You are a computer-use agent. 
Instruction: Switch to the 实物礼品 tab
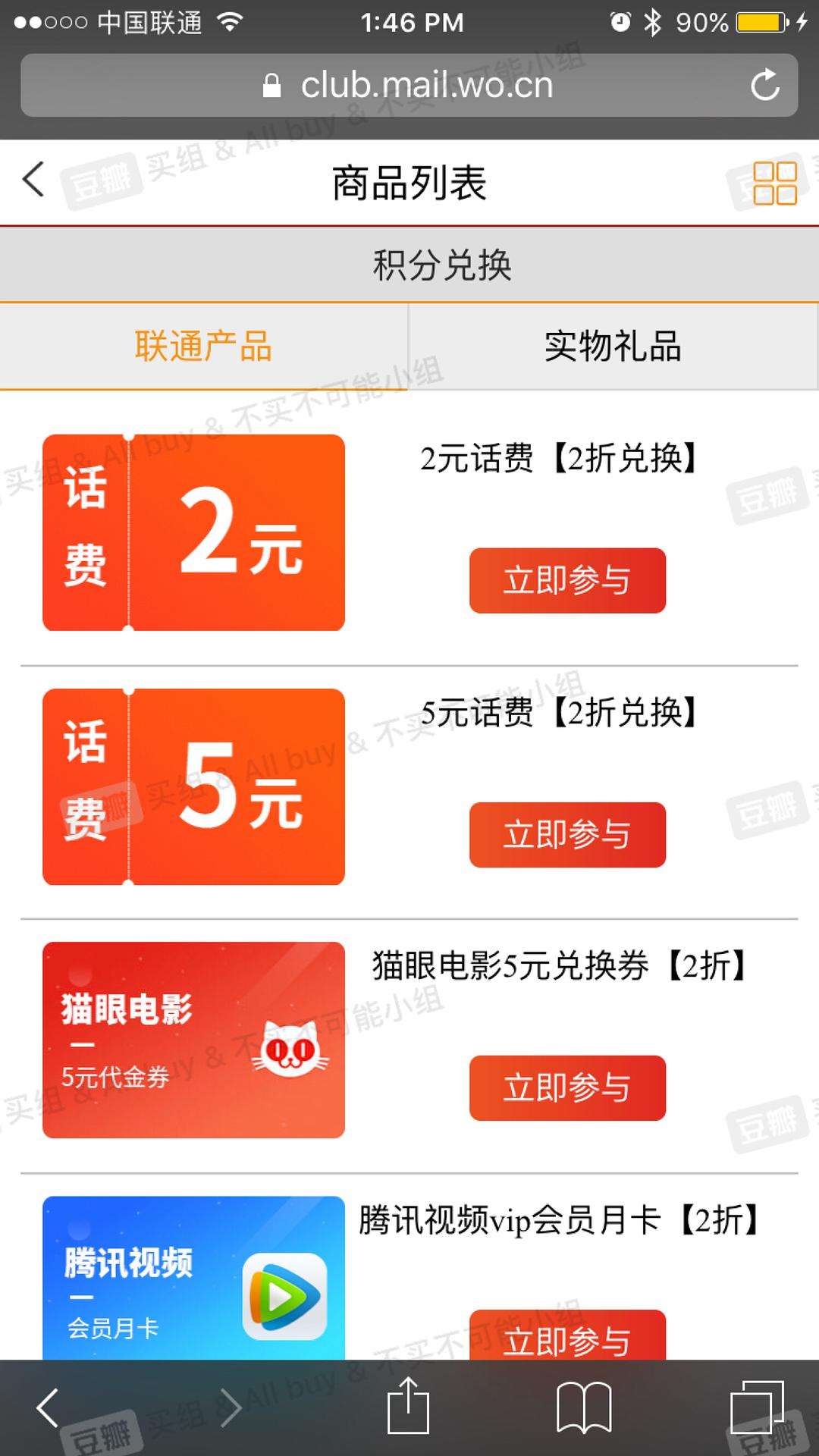click(614, 346)
